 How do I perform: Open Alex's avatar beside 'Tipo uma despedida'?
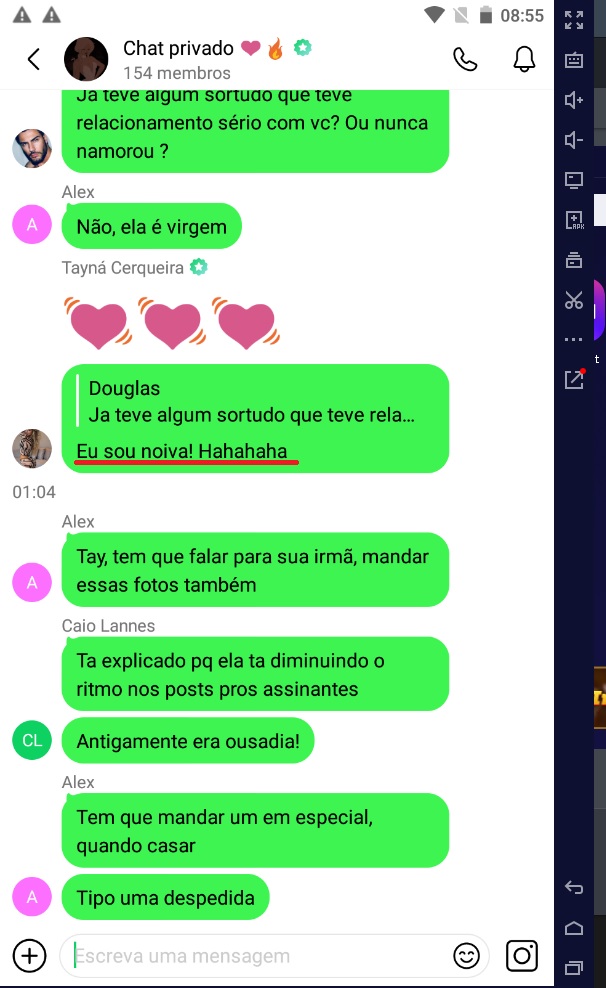[x=32, y=897]
